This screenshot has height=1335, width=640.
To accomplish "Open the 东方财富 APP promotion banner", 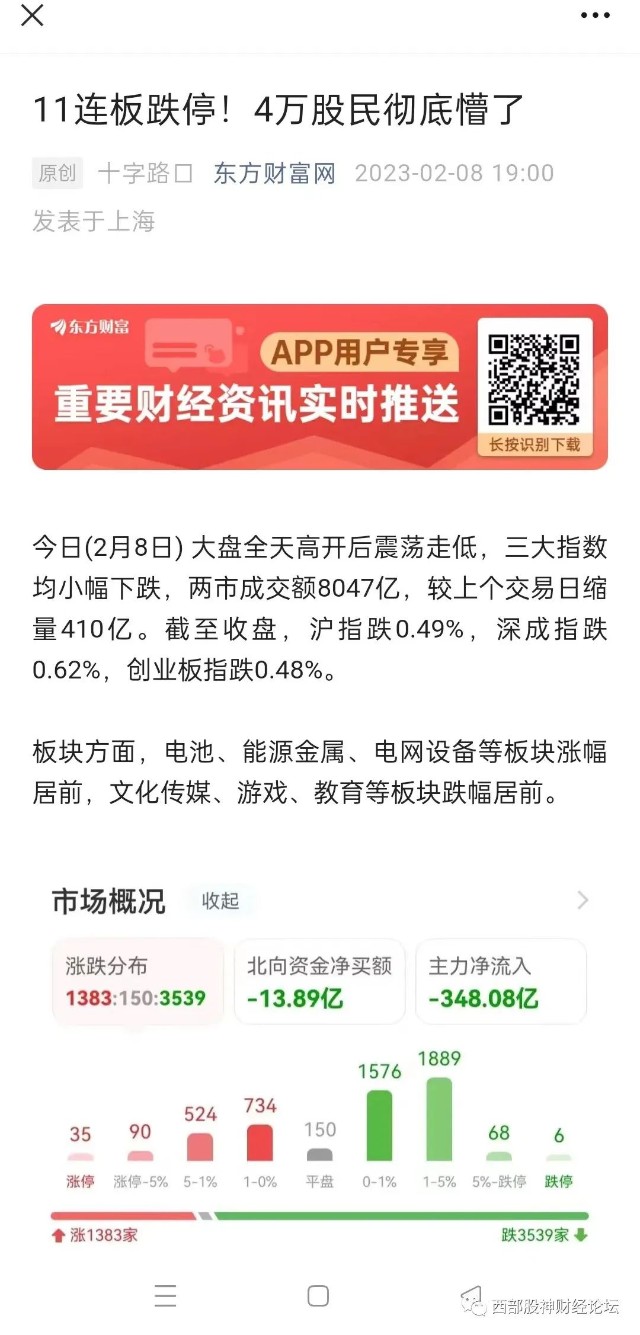I will pyautogui.click(x=319, y=387).
